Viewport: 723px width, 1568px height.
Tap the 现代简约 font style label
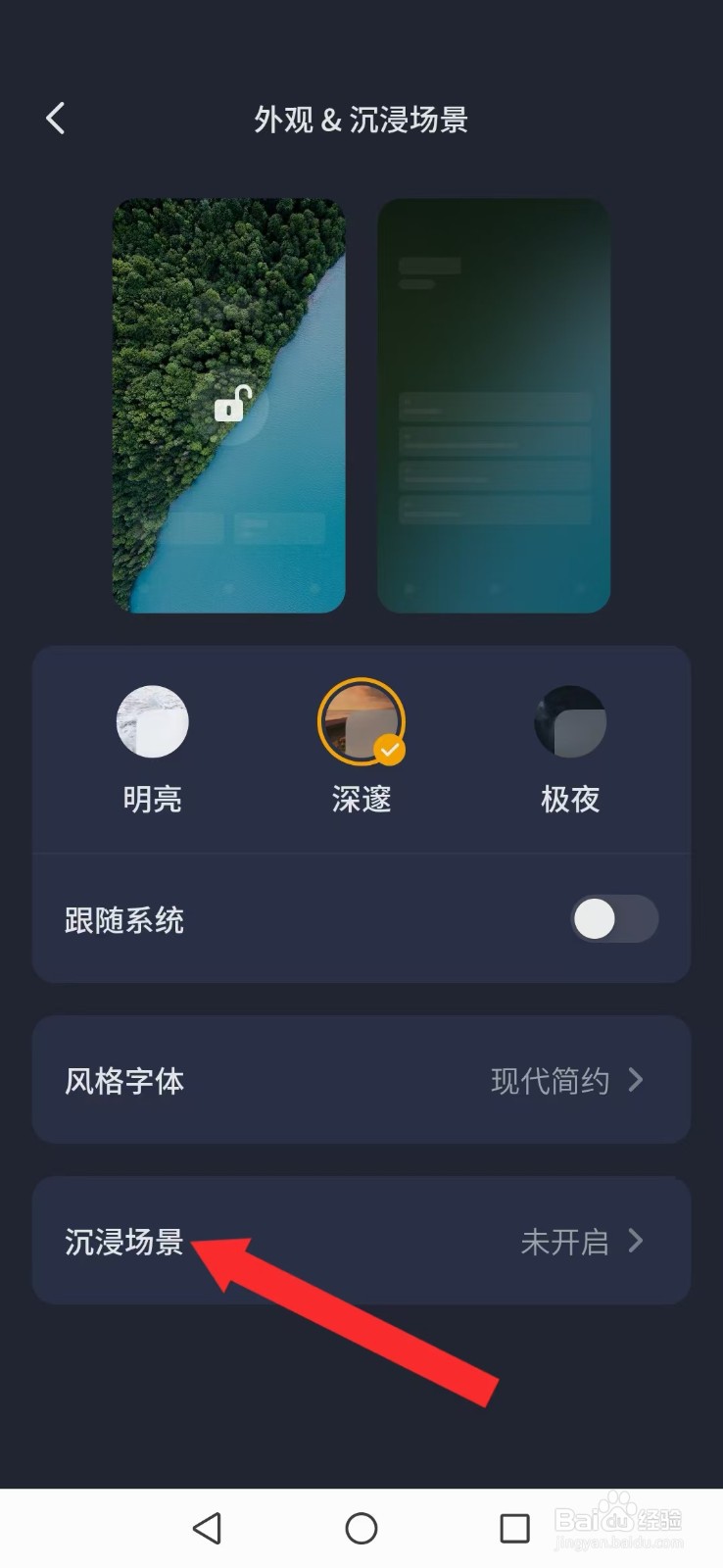click(550, 1080)
